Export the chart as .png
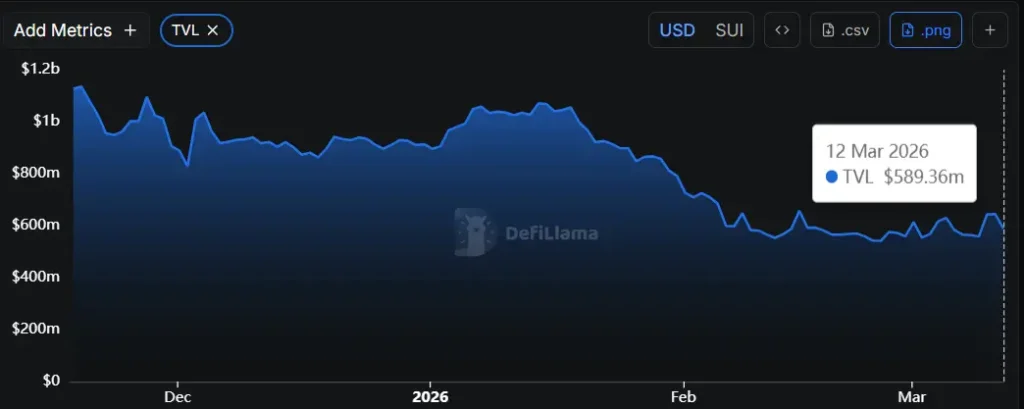This screenshot has width=1024, height=409. 925,30
